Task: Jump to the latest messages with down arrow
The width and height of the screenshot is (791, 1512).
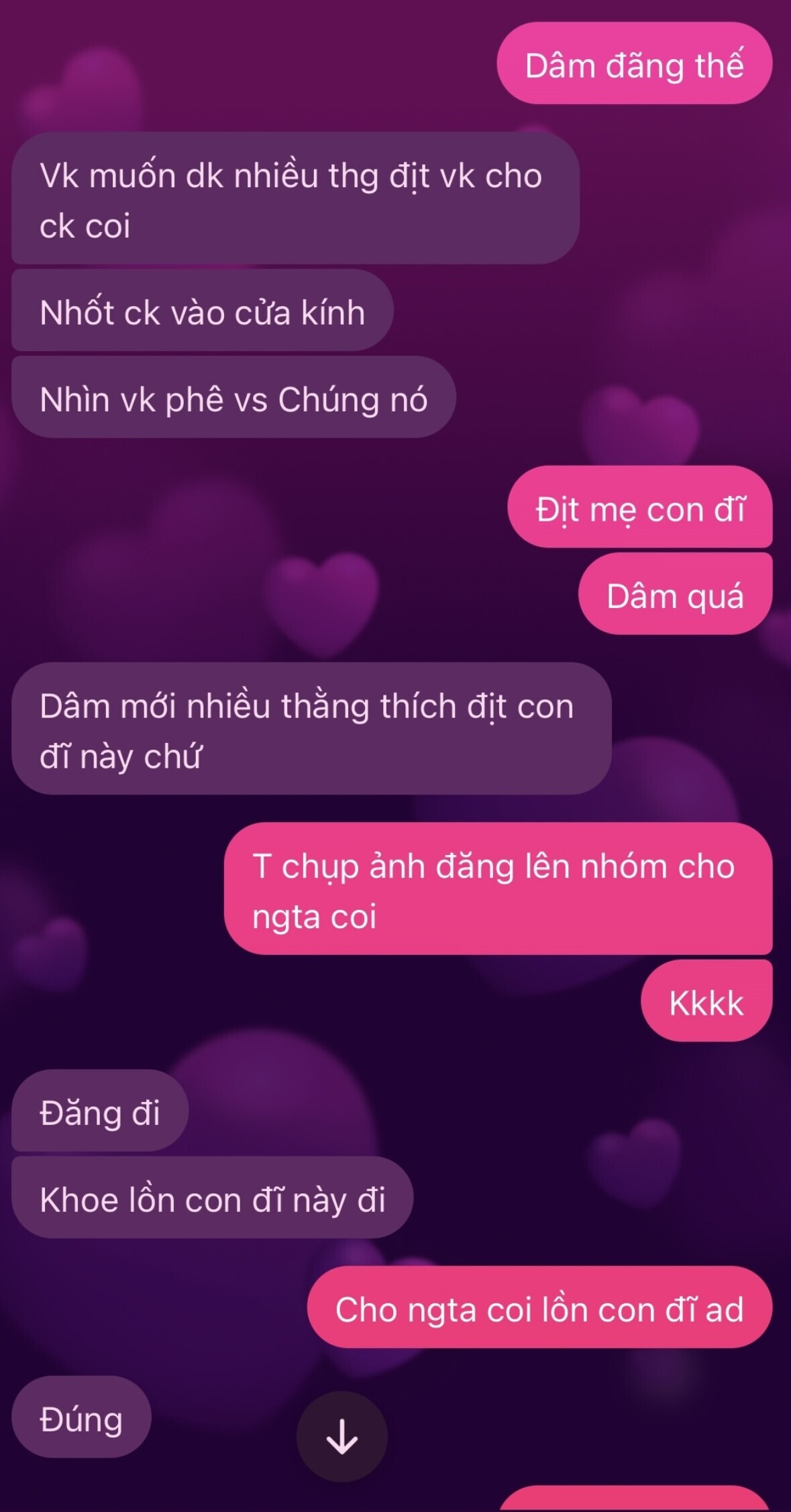Action: point(342,1436)
